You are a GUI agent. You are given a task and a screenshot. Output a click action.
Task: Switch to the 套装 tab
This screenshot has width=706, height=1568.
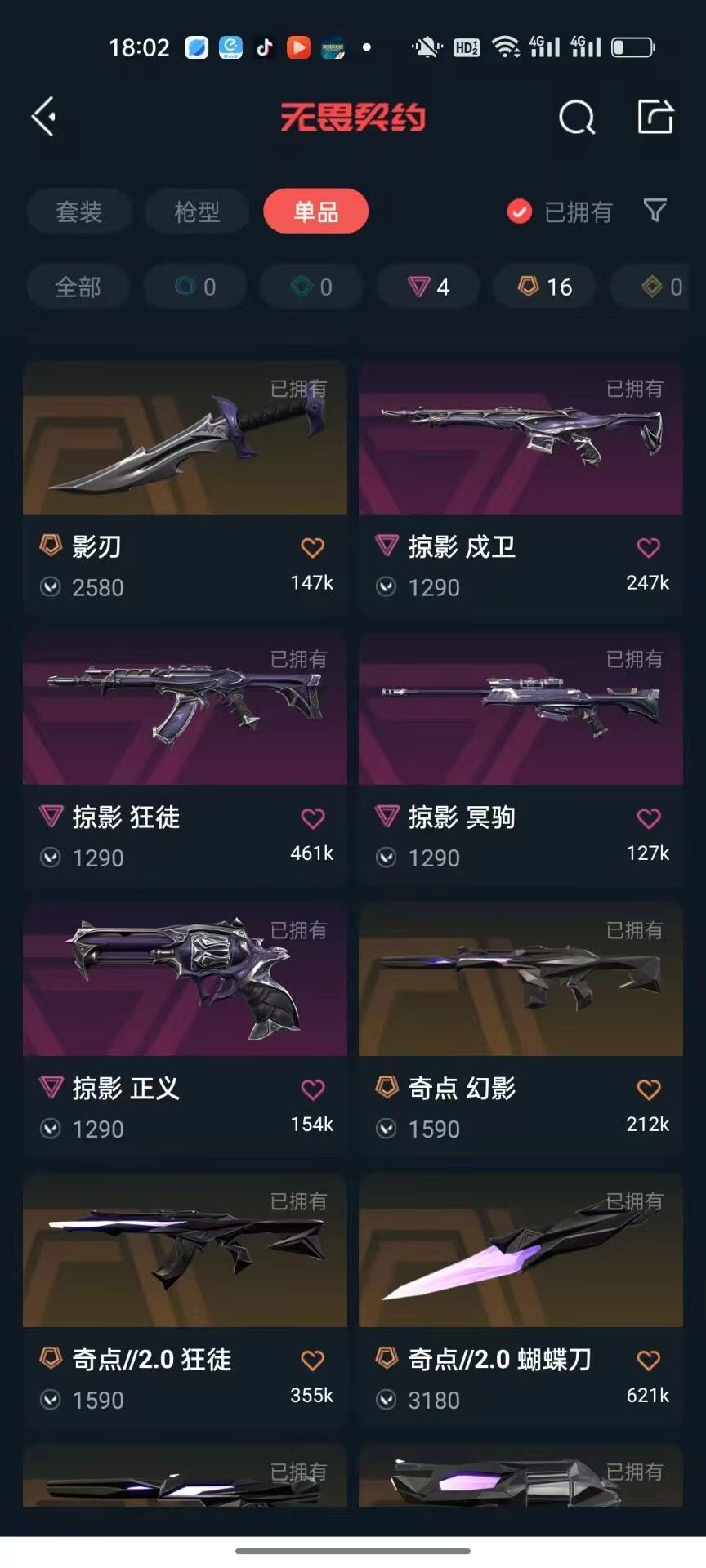click(x=78, y=212)
